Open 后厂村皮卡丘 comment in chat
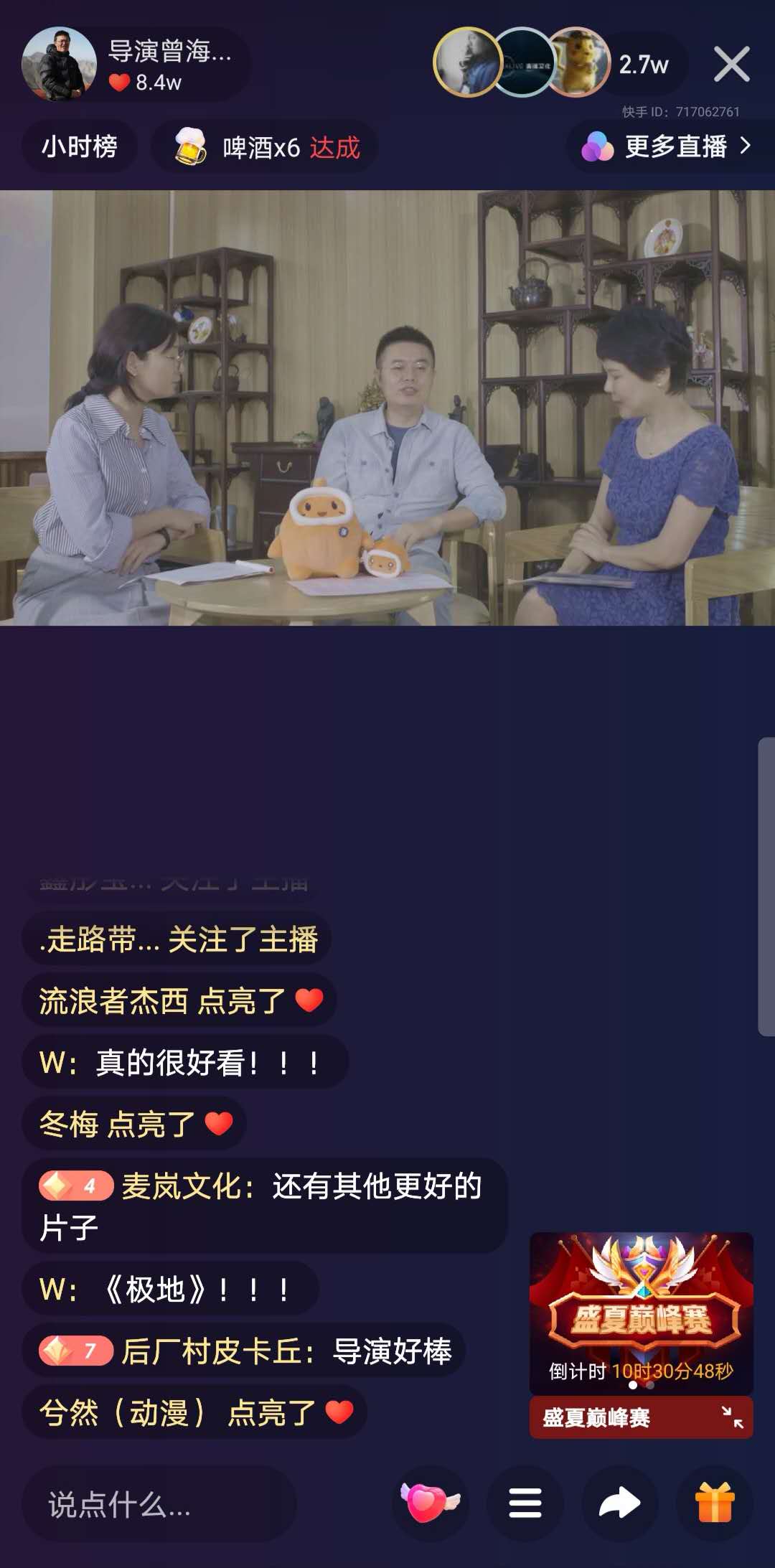775x1568 pixels. click(x=244, y=1351)
